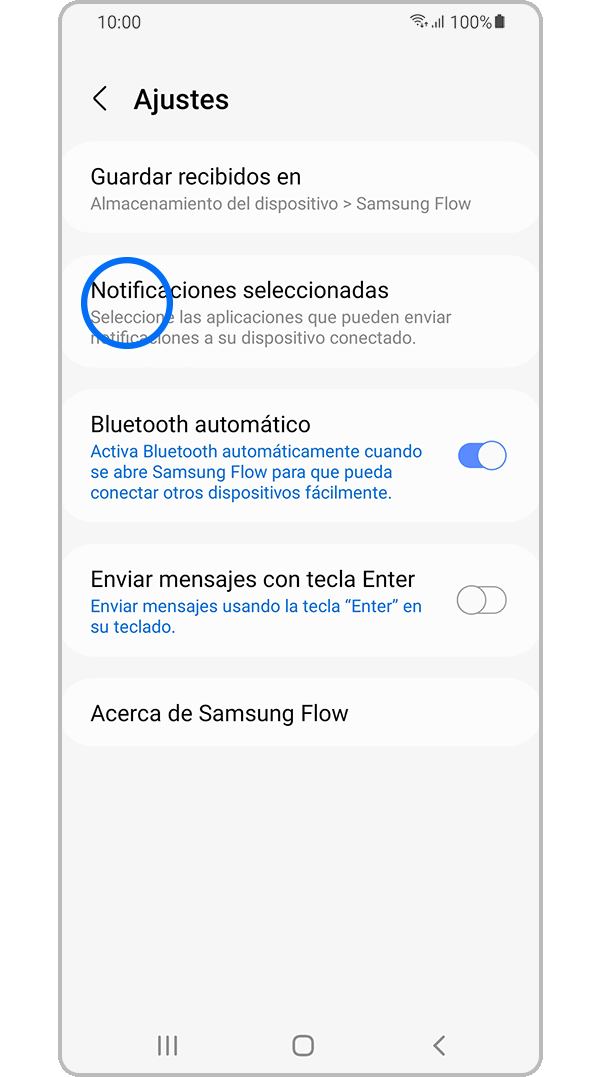This screenshot has width=600, height=1077.
Task: Disable the Bluetooth automático switch
Action: [482, 456]
